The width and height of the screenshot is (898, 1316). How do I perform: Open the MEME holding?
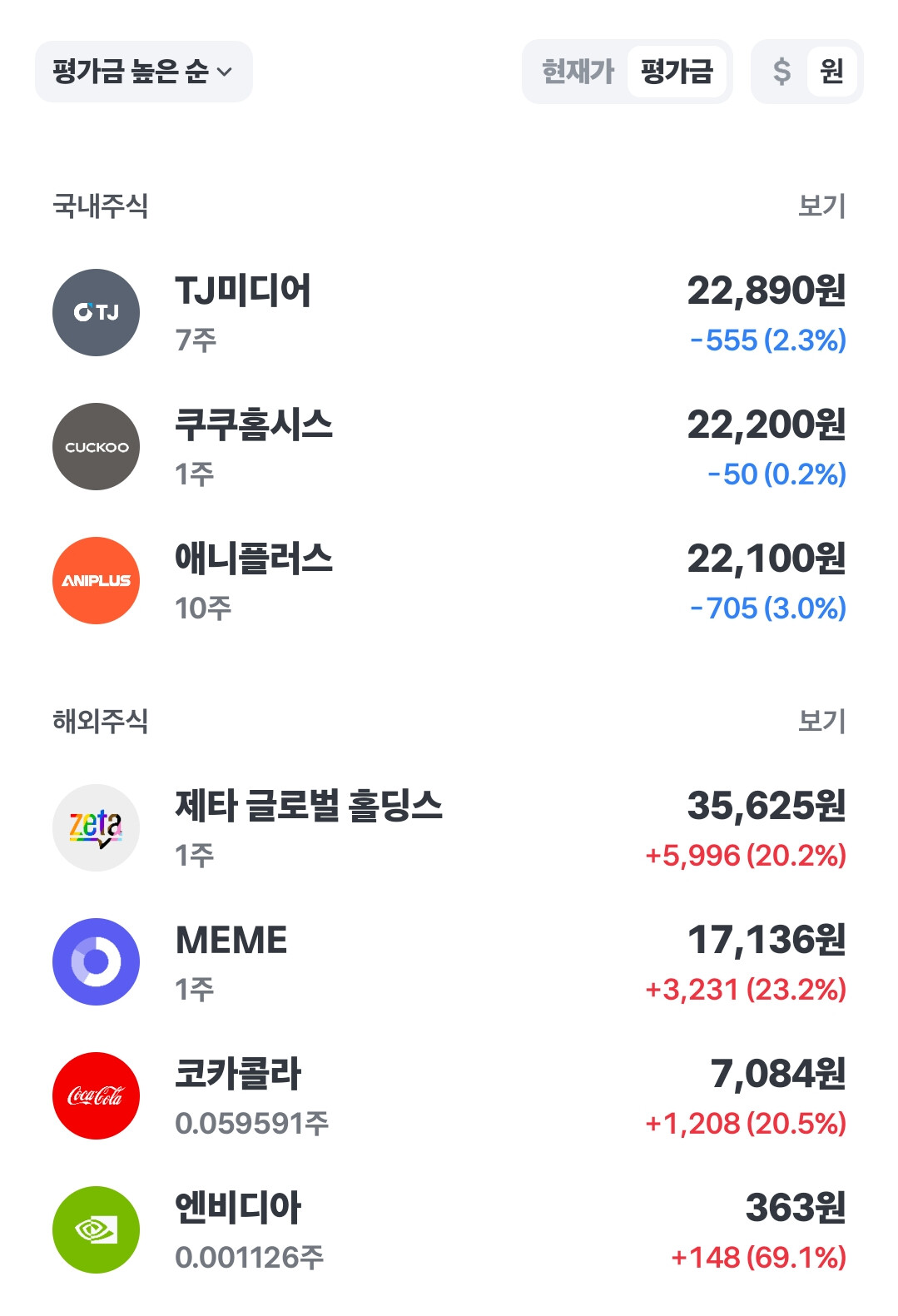(449, 962)
